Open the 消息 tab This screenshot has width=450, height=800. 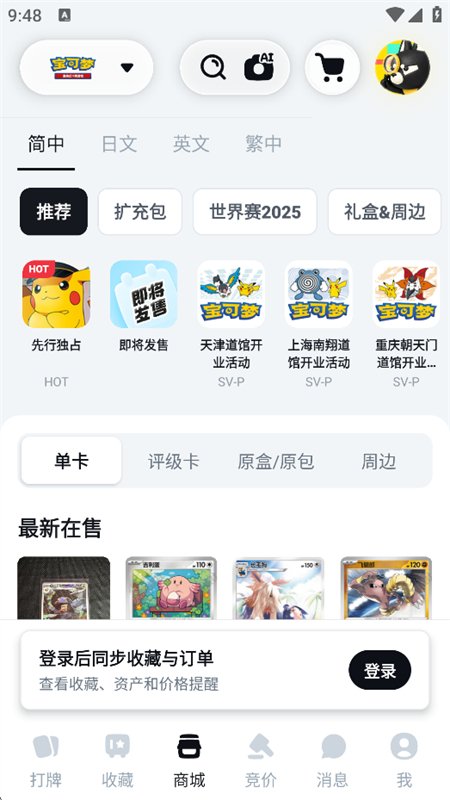click(333, 761)
